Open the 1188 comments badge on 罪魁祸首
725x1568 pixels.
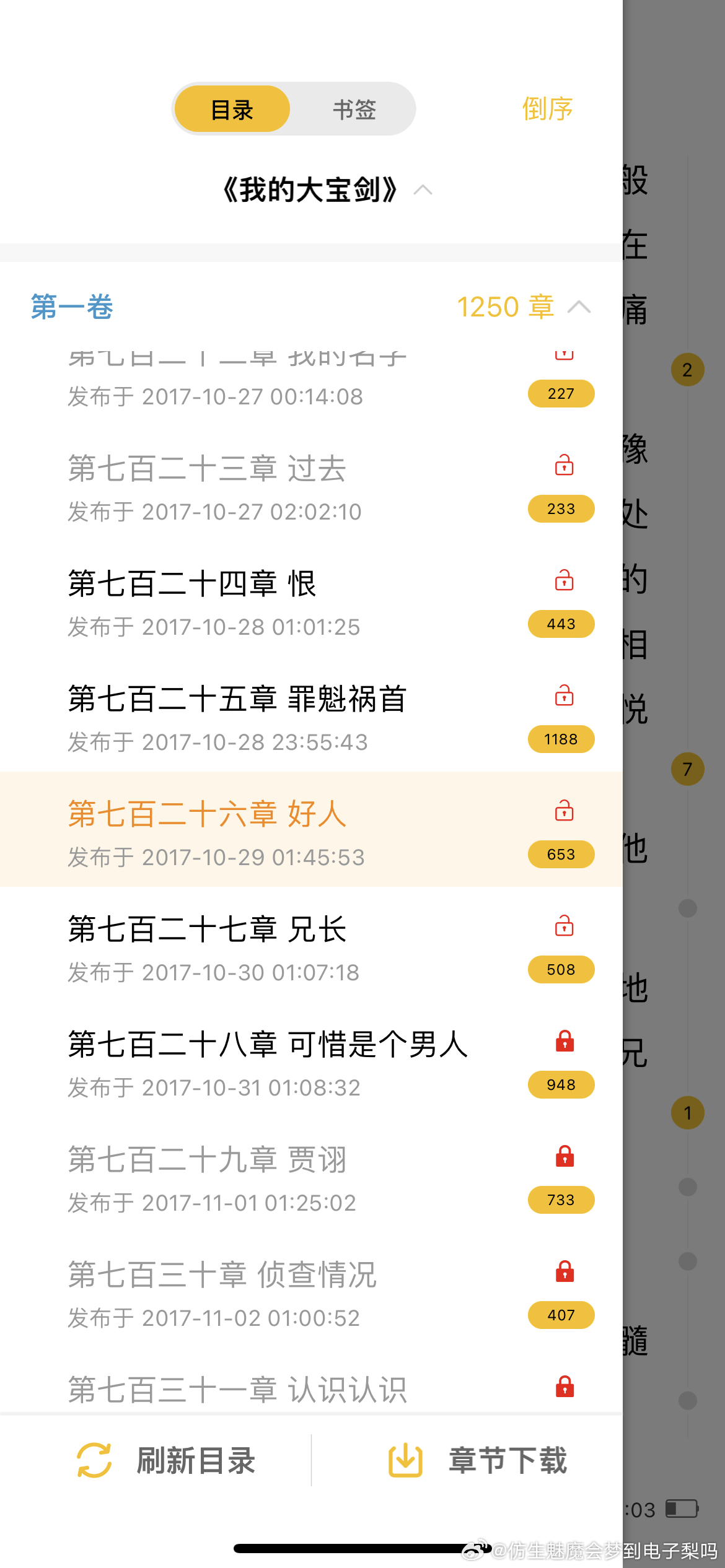[561, 739]
